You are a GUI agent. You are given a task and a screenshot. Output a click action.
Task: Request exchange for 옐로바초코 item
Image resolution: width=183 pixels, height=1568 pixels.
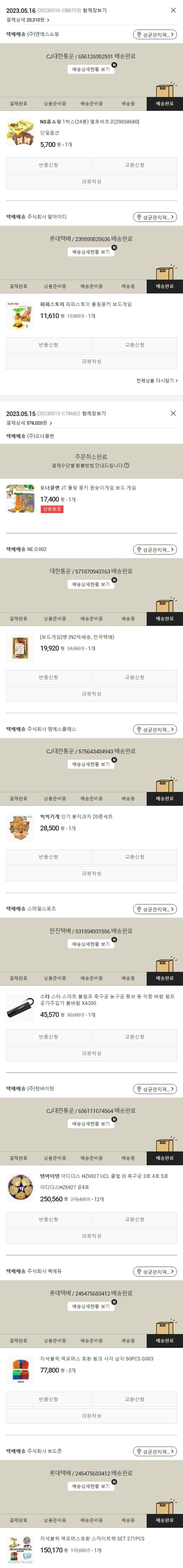(134, 165)
